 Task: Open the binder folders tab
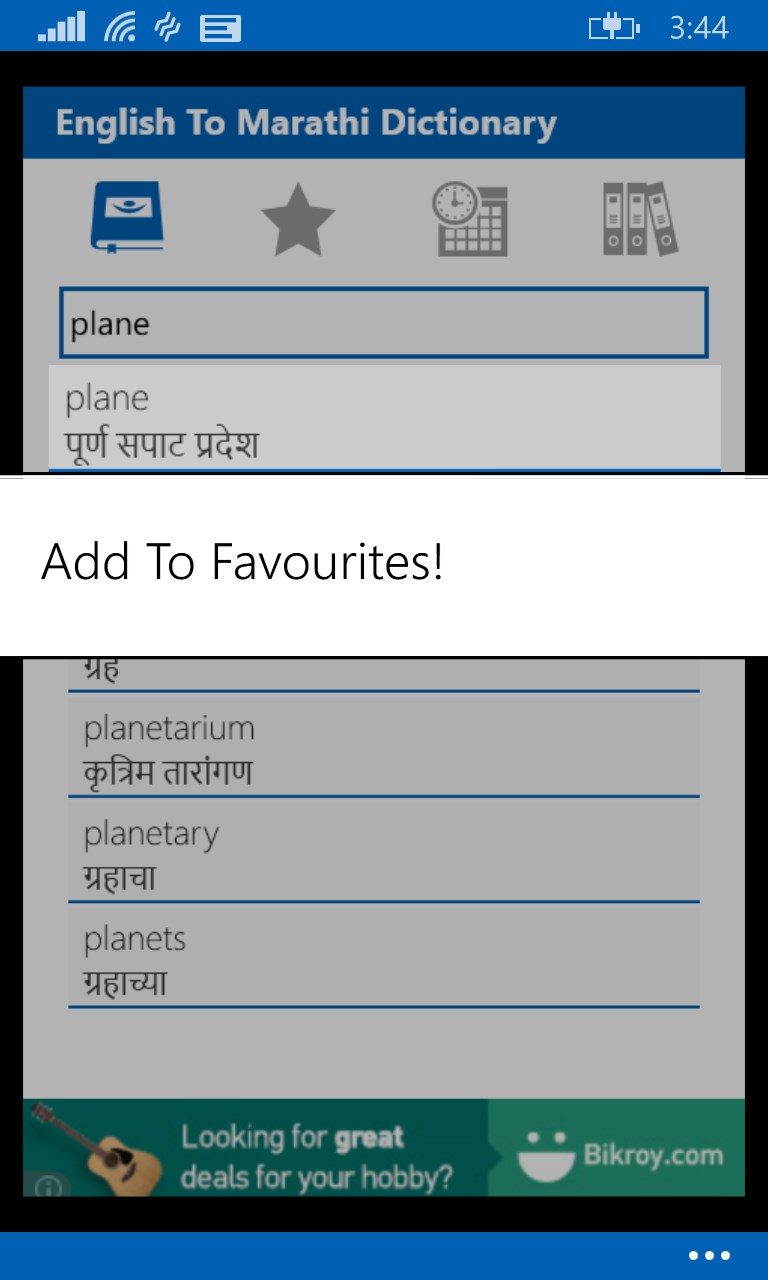click(639, 218)
